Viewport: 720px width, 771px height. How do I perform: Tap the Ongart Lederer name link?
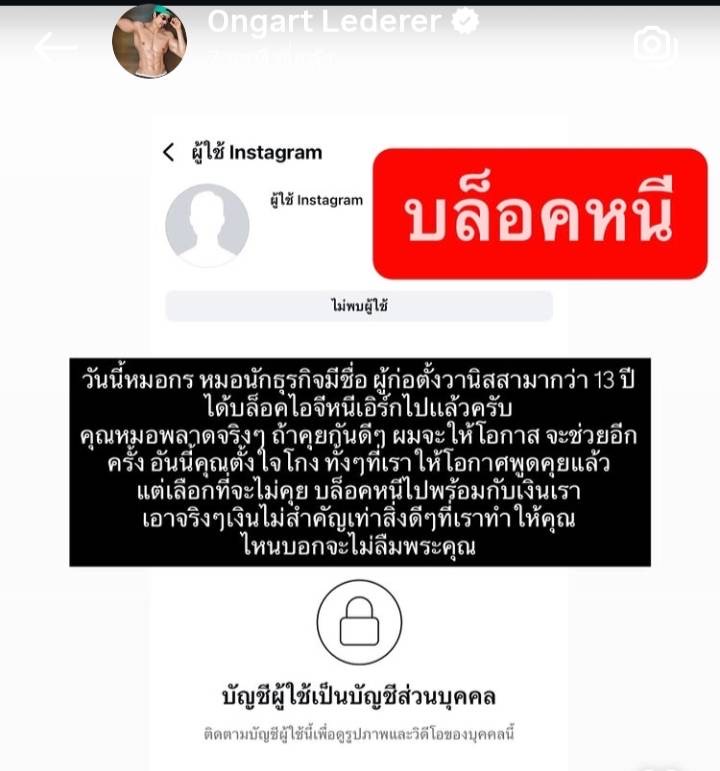[323, 22]
